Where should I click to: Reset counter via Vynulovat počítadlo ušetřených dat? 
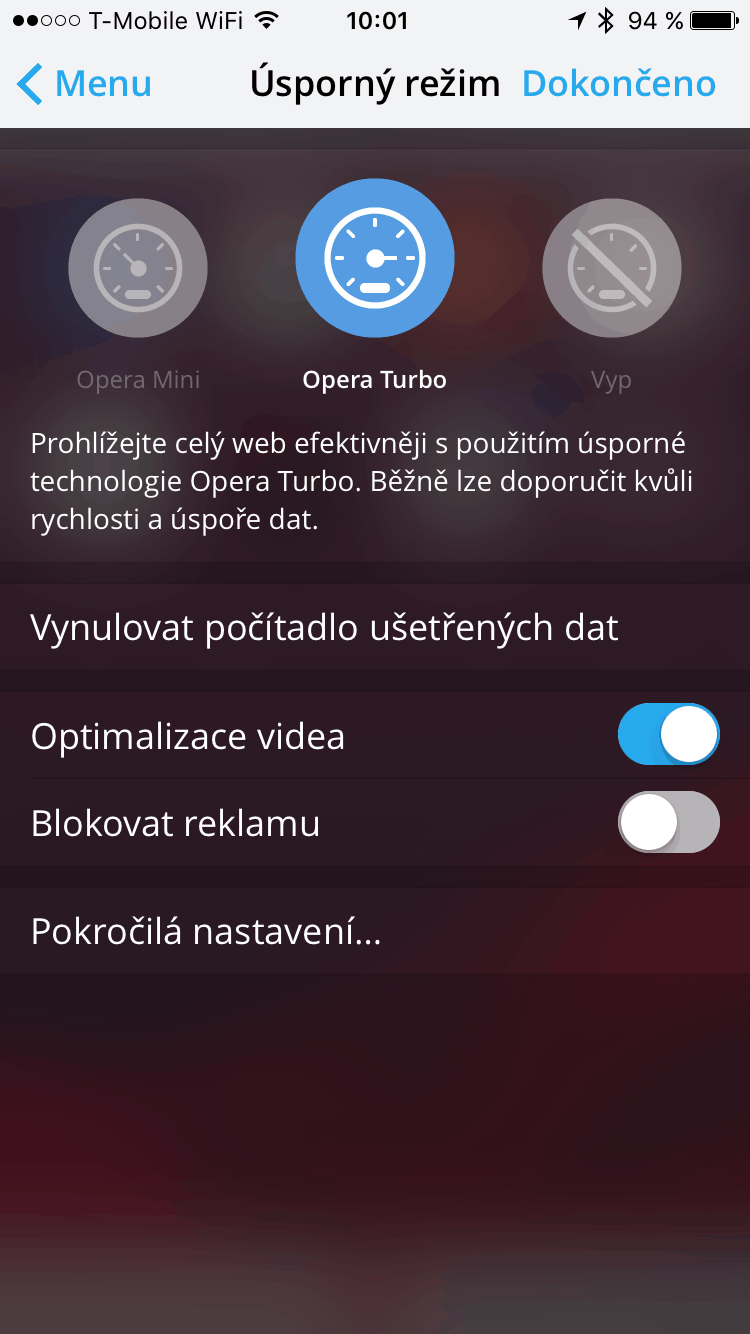coord(375,627)
